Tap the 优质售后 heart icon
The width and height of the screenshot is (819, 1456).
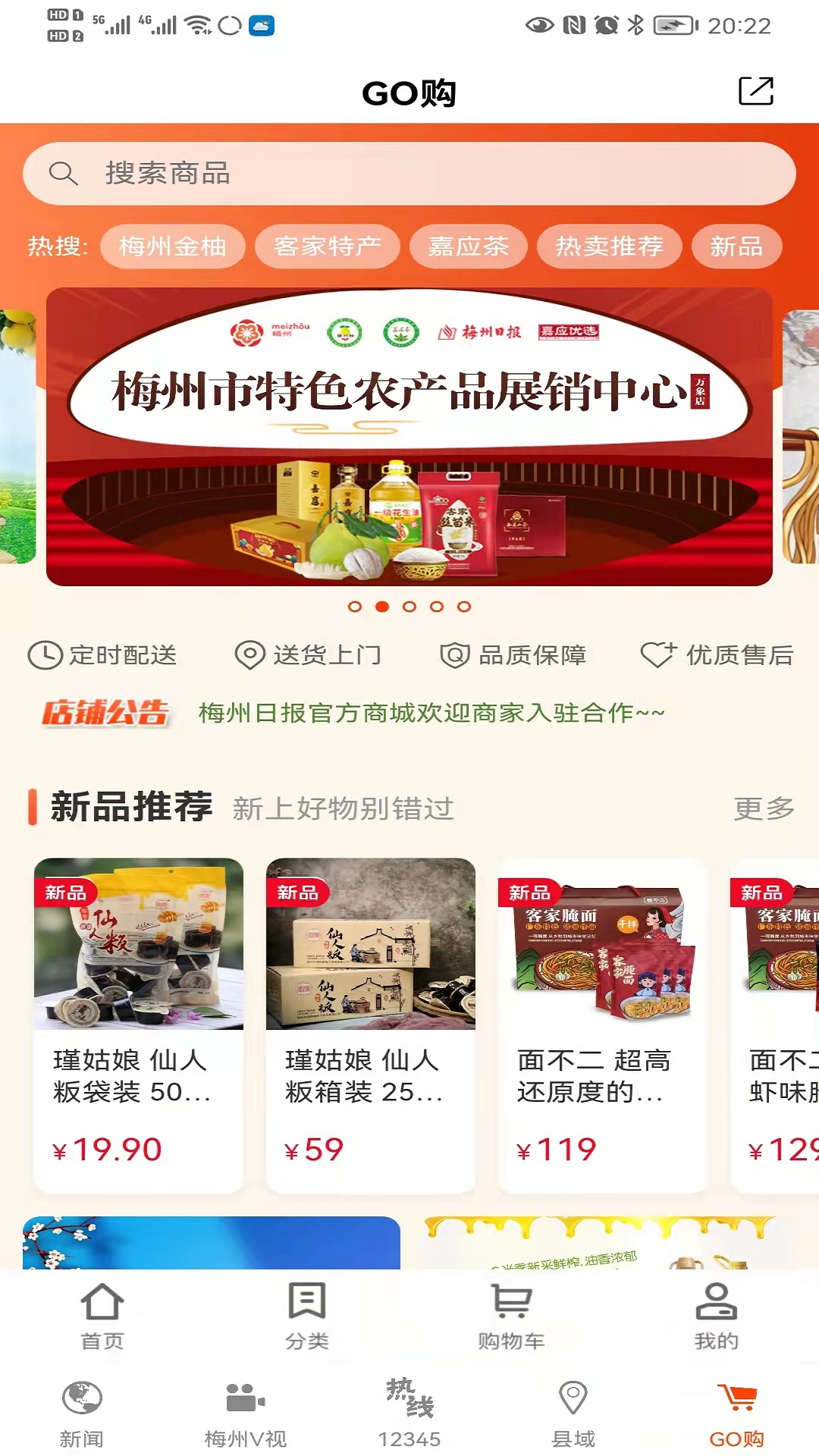click(657, 654)
